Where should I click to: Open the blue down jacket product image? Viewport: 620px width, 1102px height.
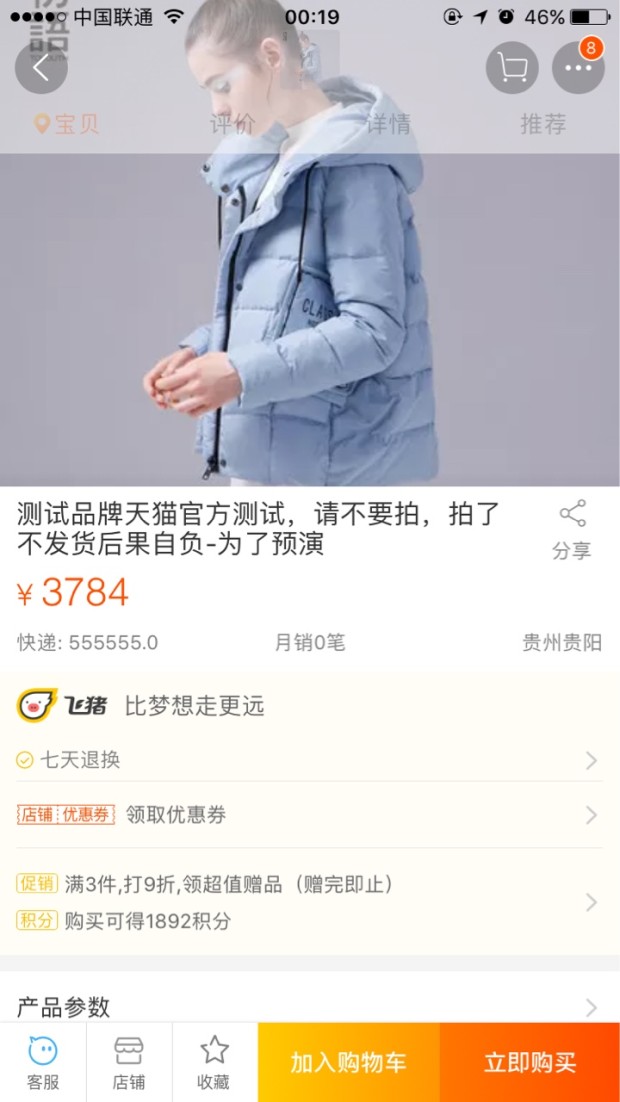[x=310, y=320]
